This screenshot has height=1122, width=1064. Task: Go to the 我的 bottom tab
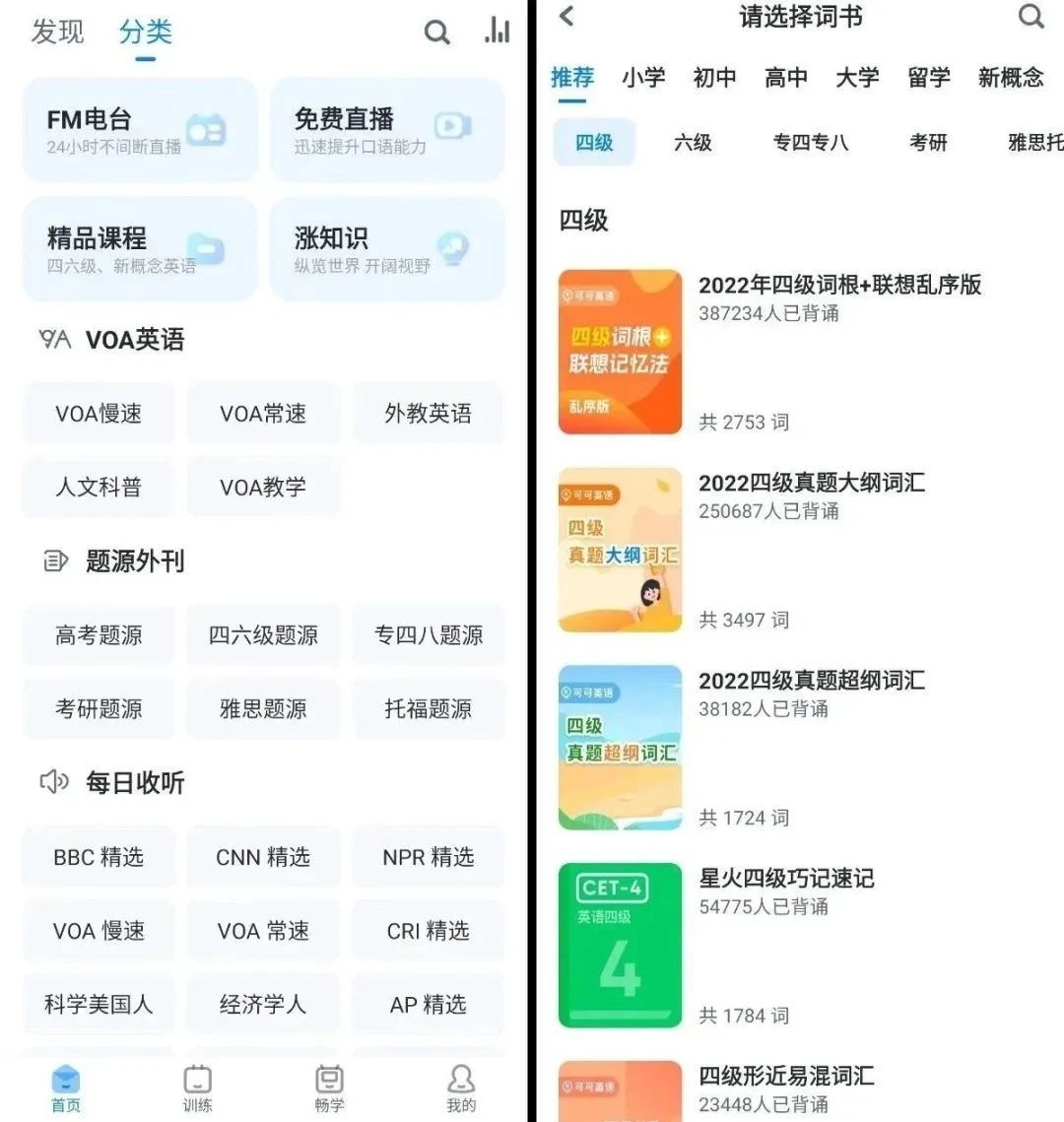pos(460,1088)
